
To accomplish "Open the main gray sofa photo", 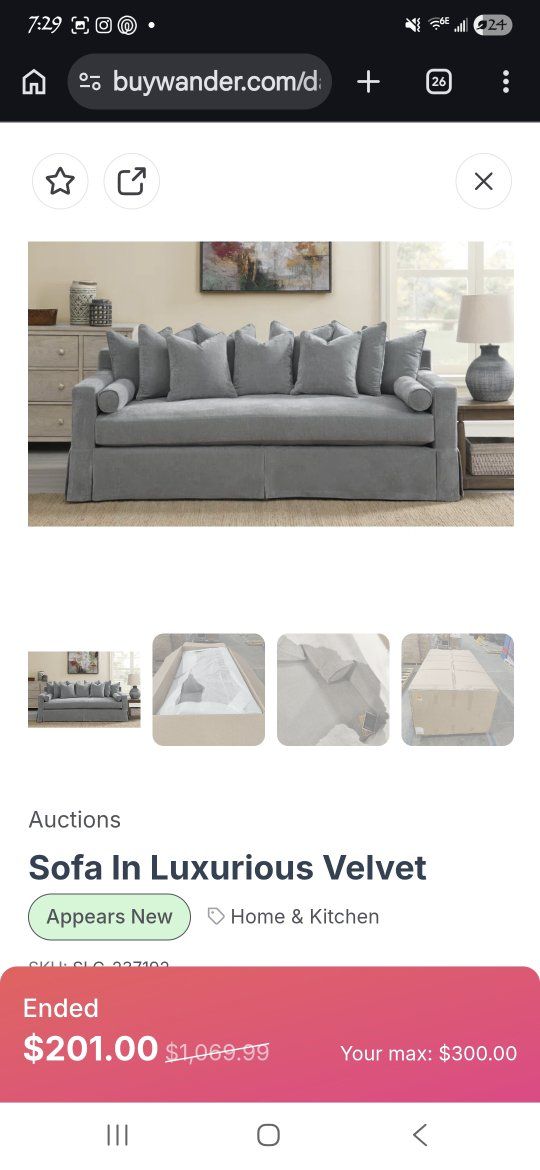I will [271, 384].
